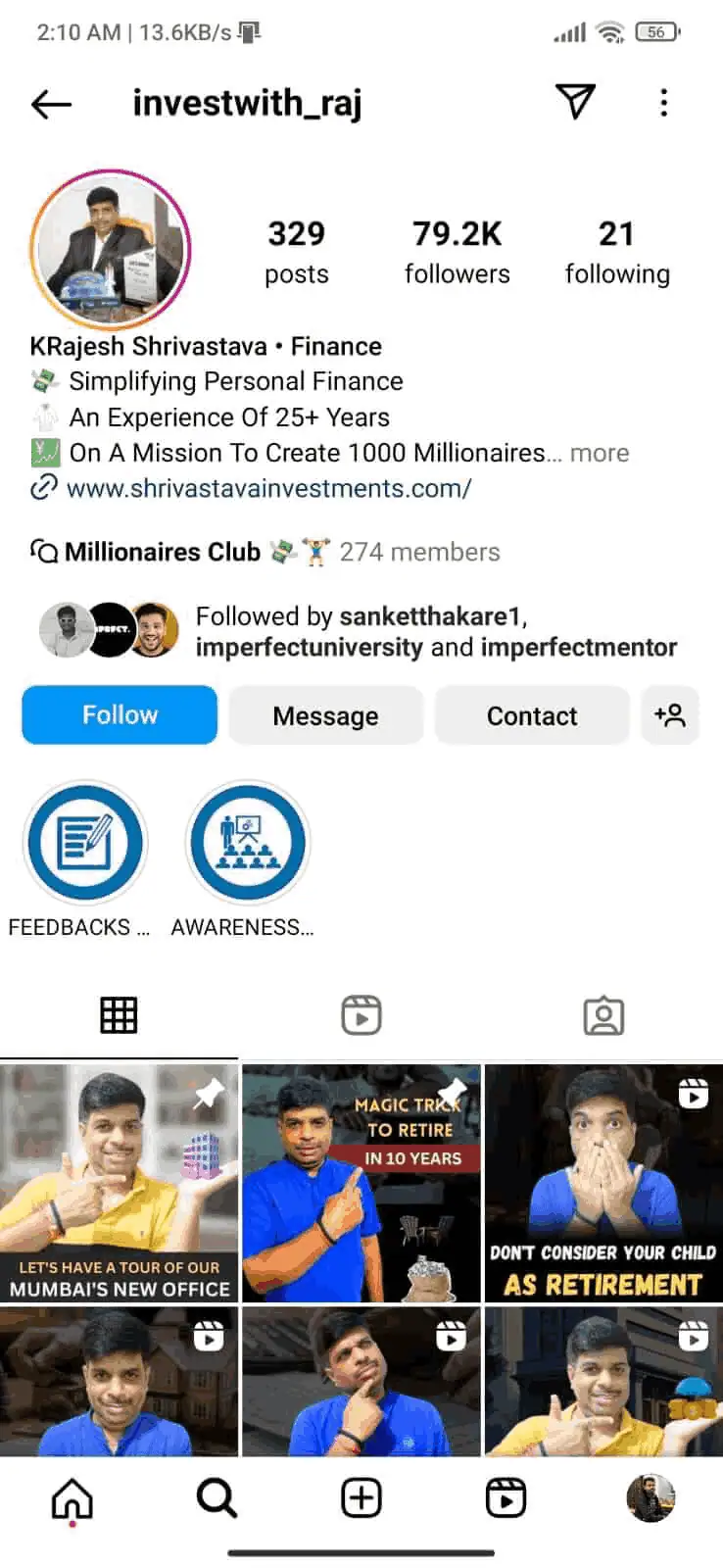723x1568 pixels.
Task: Go back using the arrow icon
Action: tap(51, 103)
